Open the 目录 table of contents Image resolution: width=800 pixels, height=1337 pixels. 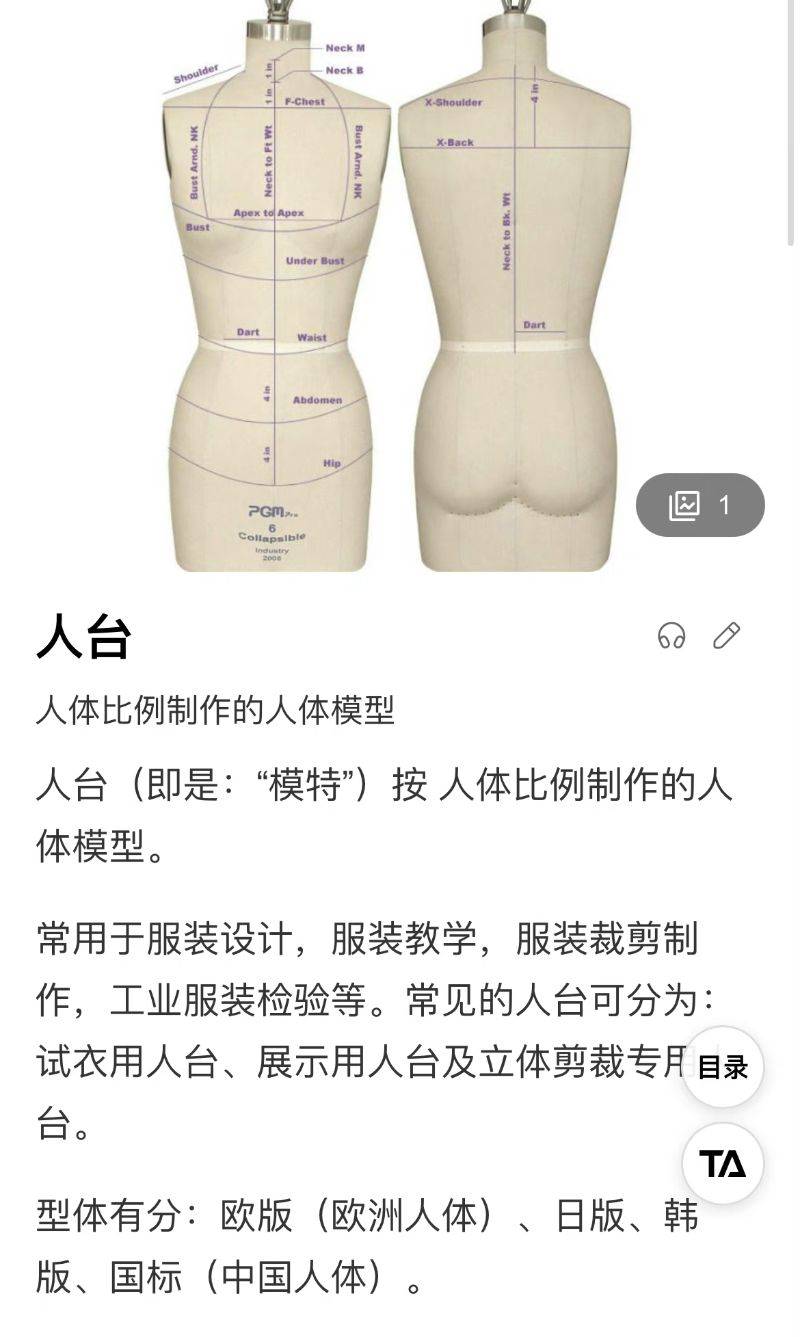tap(723, 1067)
